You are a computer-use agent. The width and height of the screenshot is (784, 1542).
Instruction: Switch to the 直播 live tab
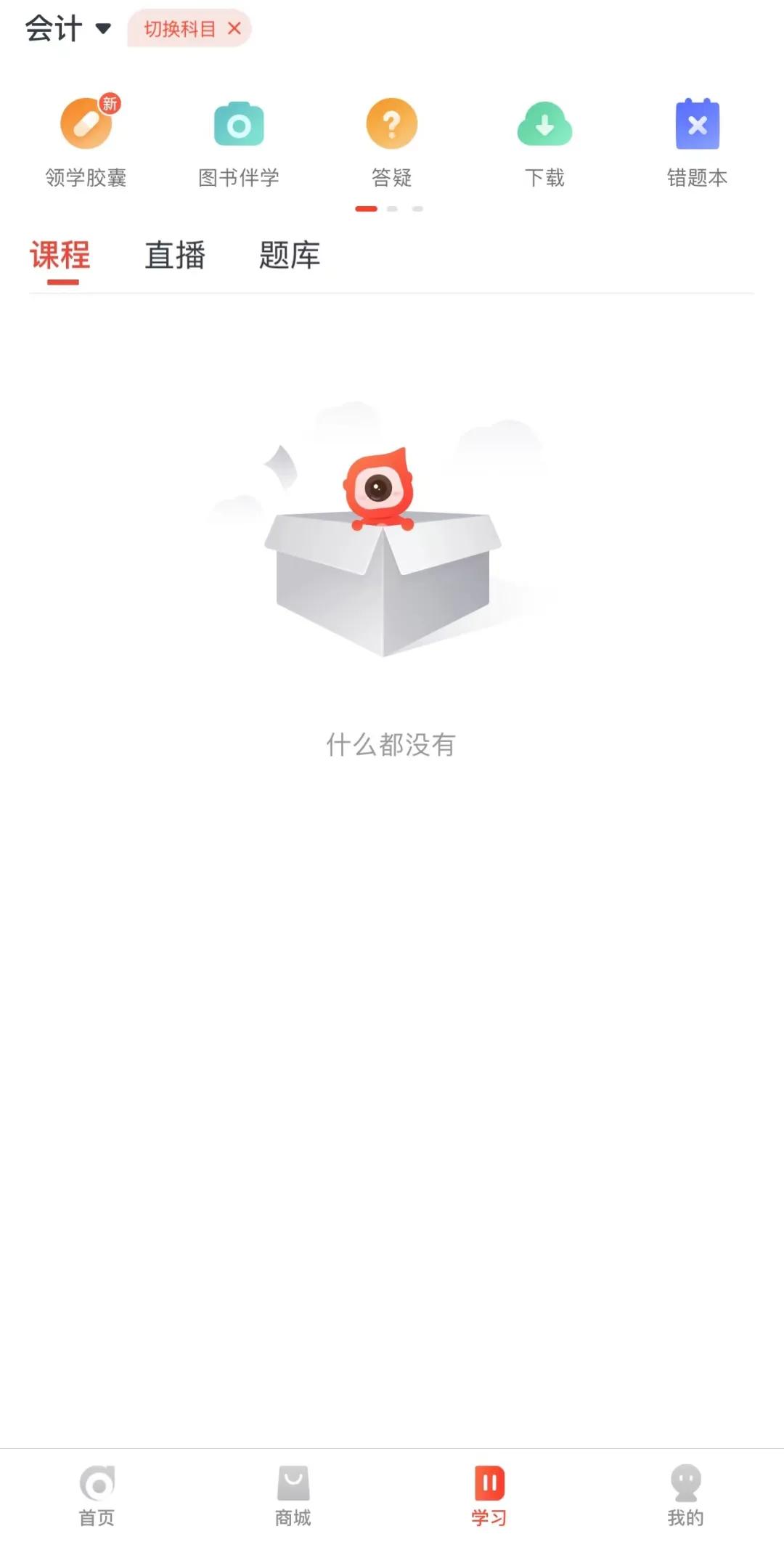[176, 256]
